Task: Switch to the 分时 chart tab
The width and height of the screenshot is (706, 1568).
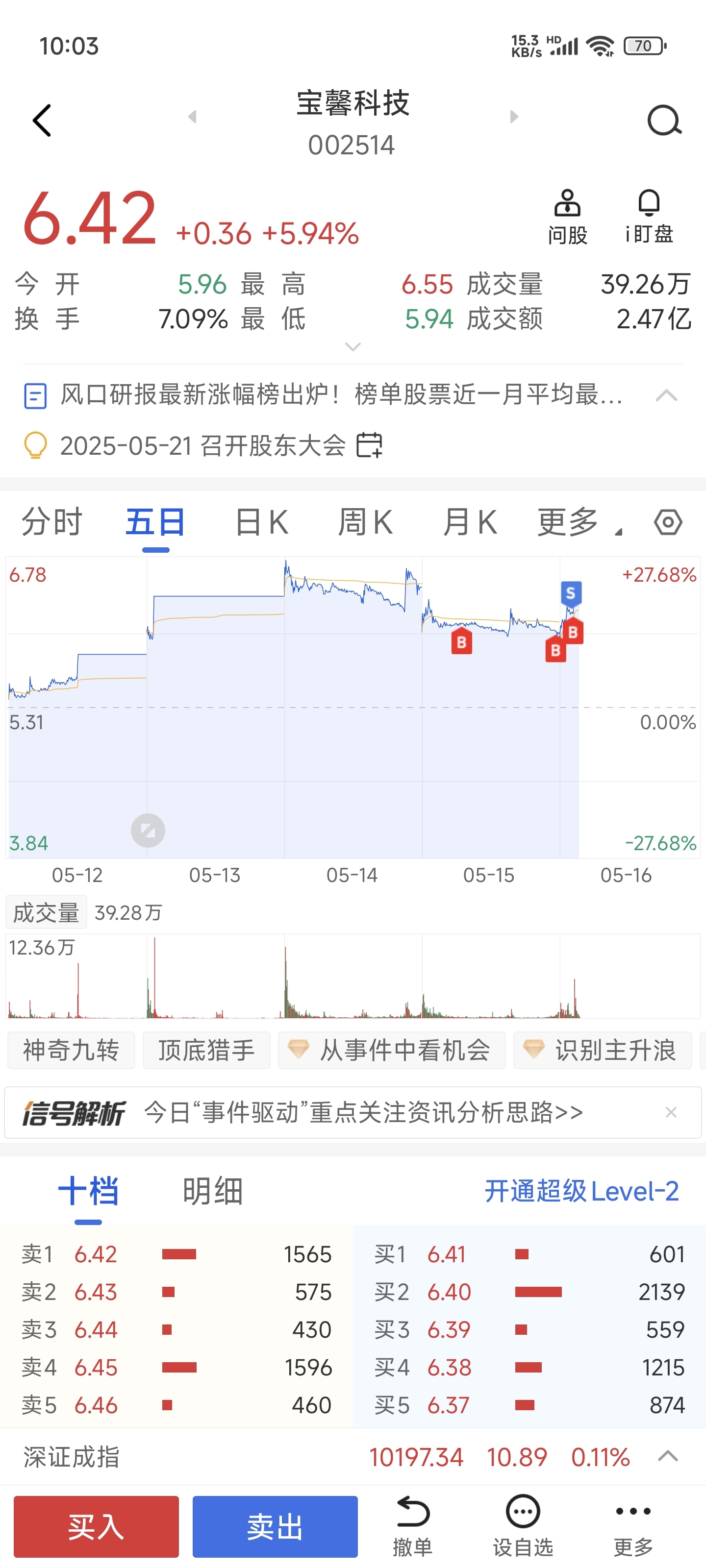Action: tap(52, 522)
